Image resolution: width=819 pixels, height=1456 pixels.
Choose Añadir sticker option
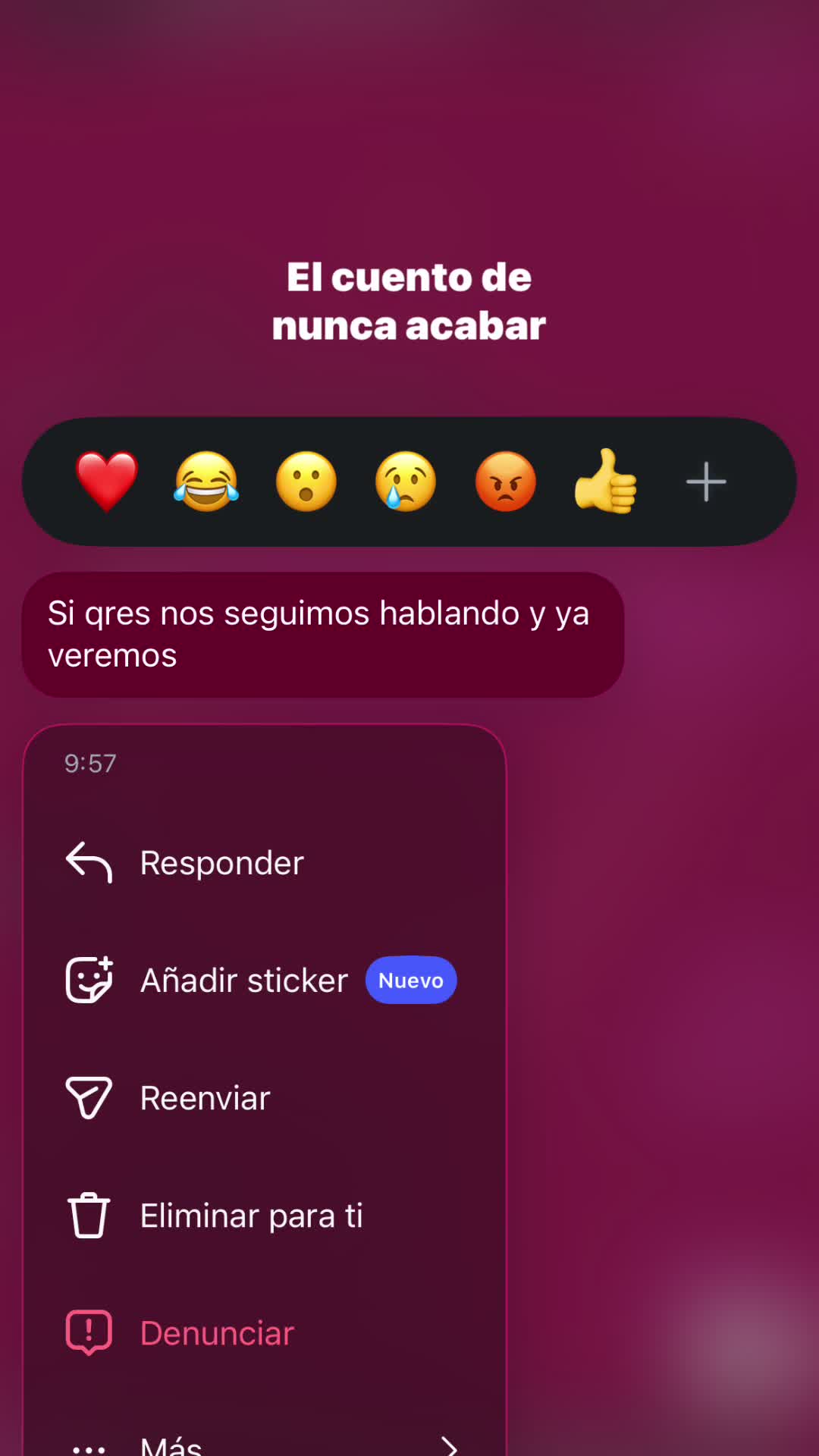point(265,981)
